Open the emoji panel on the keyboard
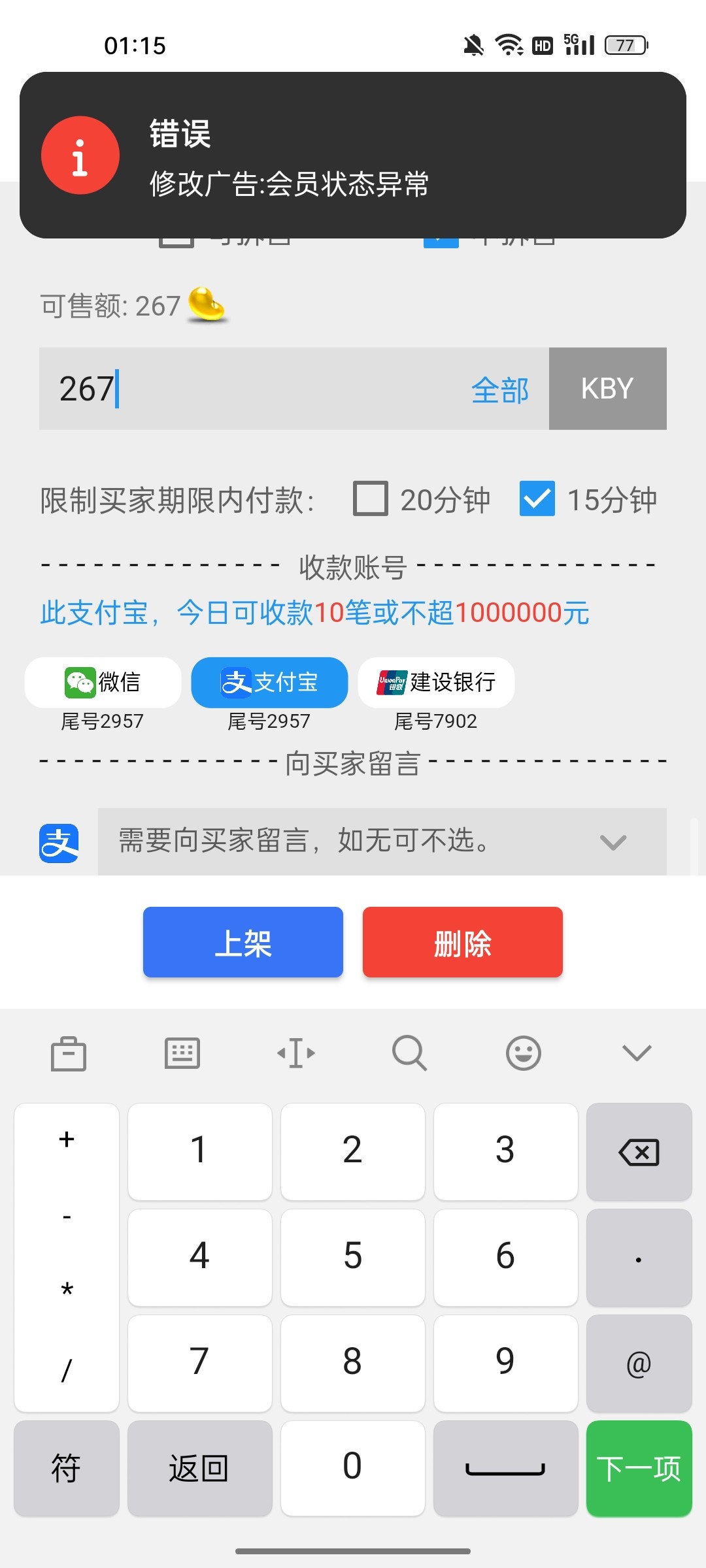Image resolution: width=706 pixels, height=1568 pixels. click(524, 1053)
